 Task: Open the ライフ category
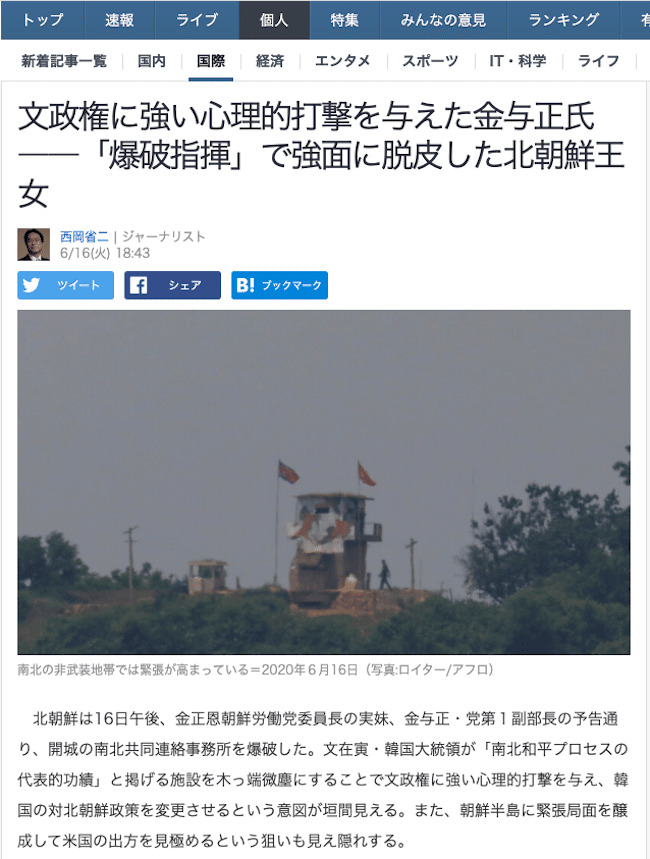coord(598,61)
